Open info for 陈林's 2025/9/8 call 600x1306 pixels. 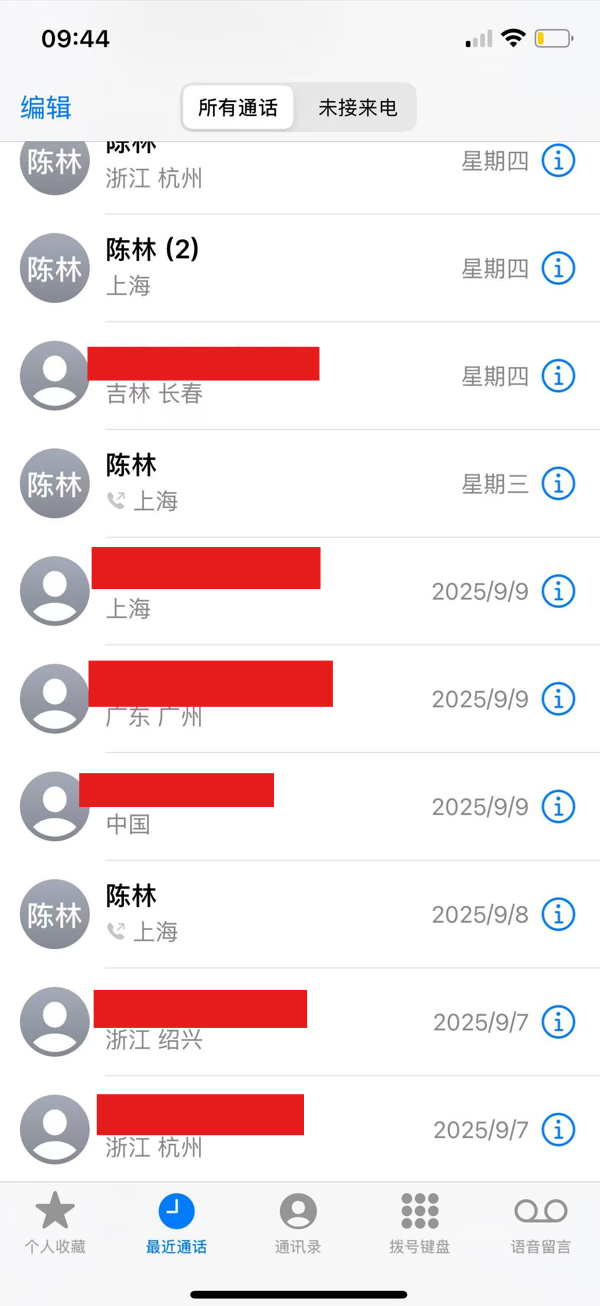pos(558,914)
